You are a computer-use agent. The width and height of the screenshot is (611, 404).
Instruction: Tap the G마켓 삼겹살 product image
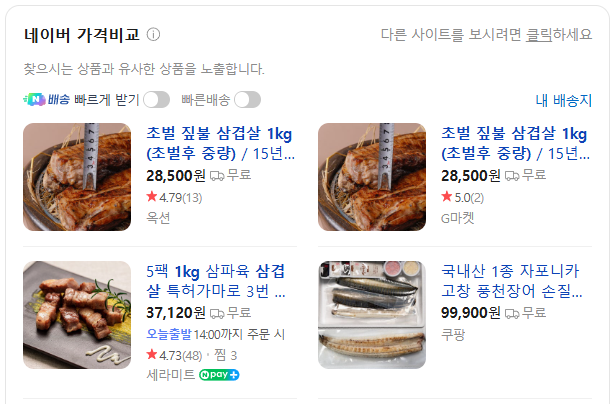pos(372,177)
